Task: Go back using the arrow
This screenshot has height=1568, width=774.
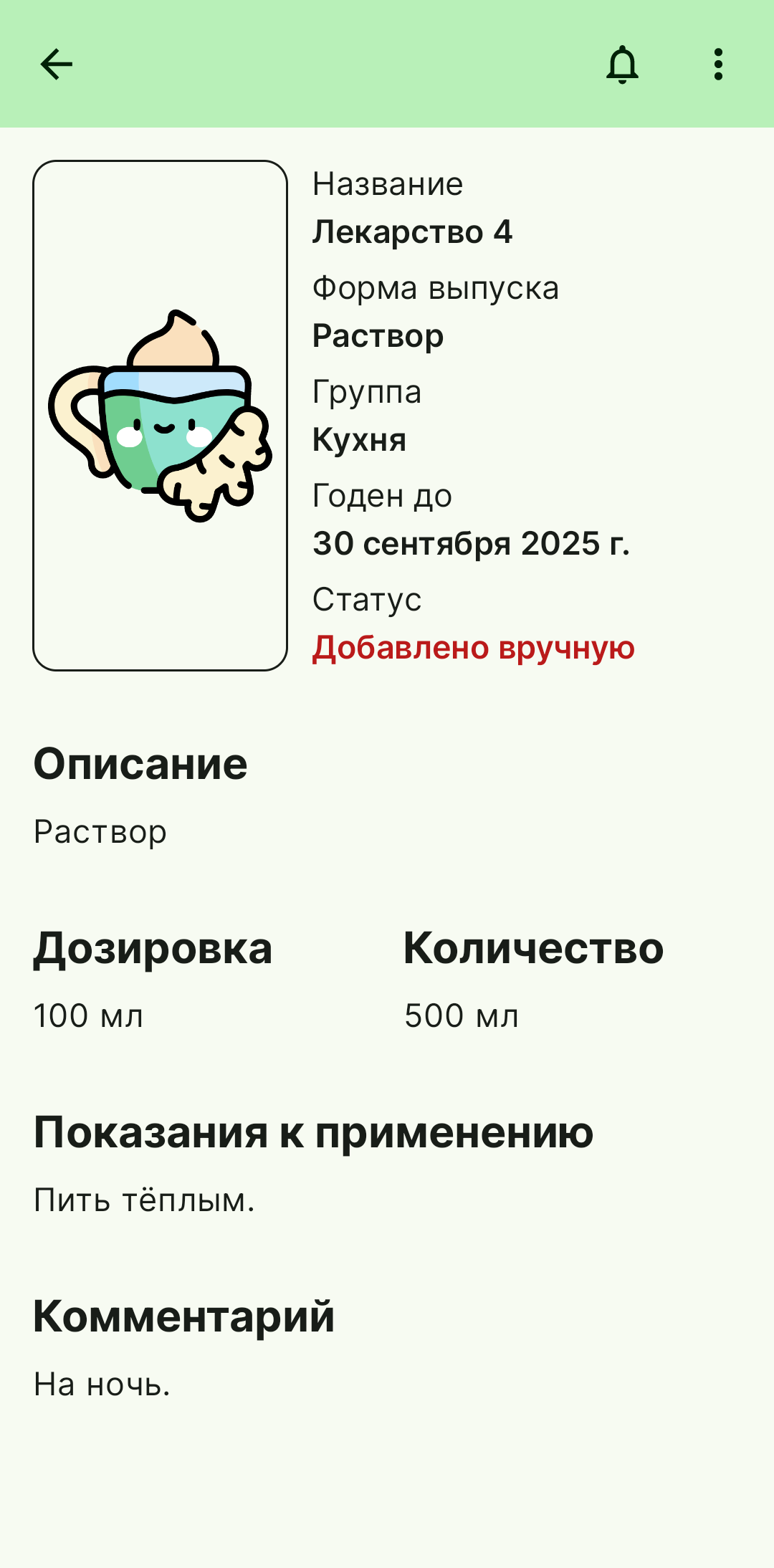Action: [57, 64]
